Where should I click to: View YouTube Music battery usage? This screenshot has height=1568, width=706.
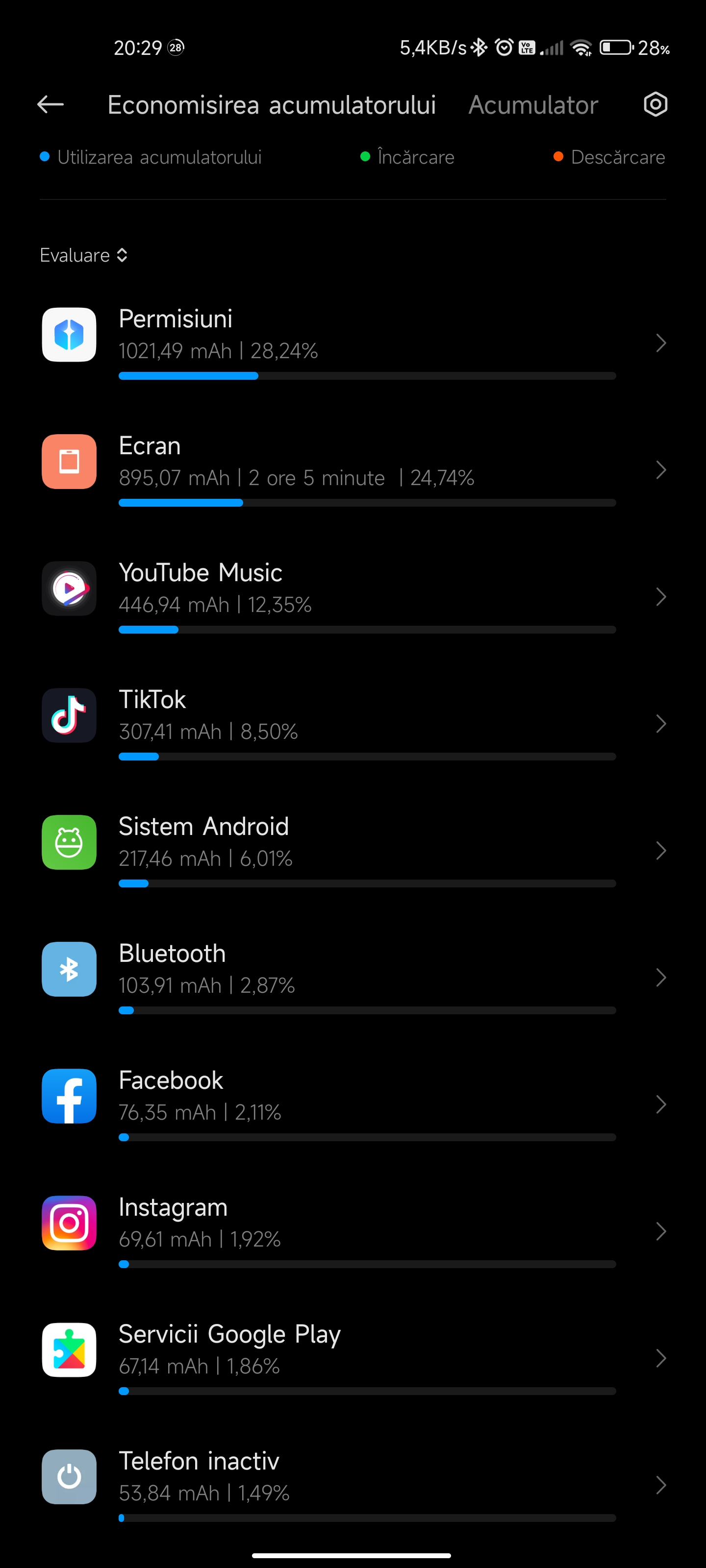(353, 597)
